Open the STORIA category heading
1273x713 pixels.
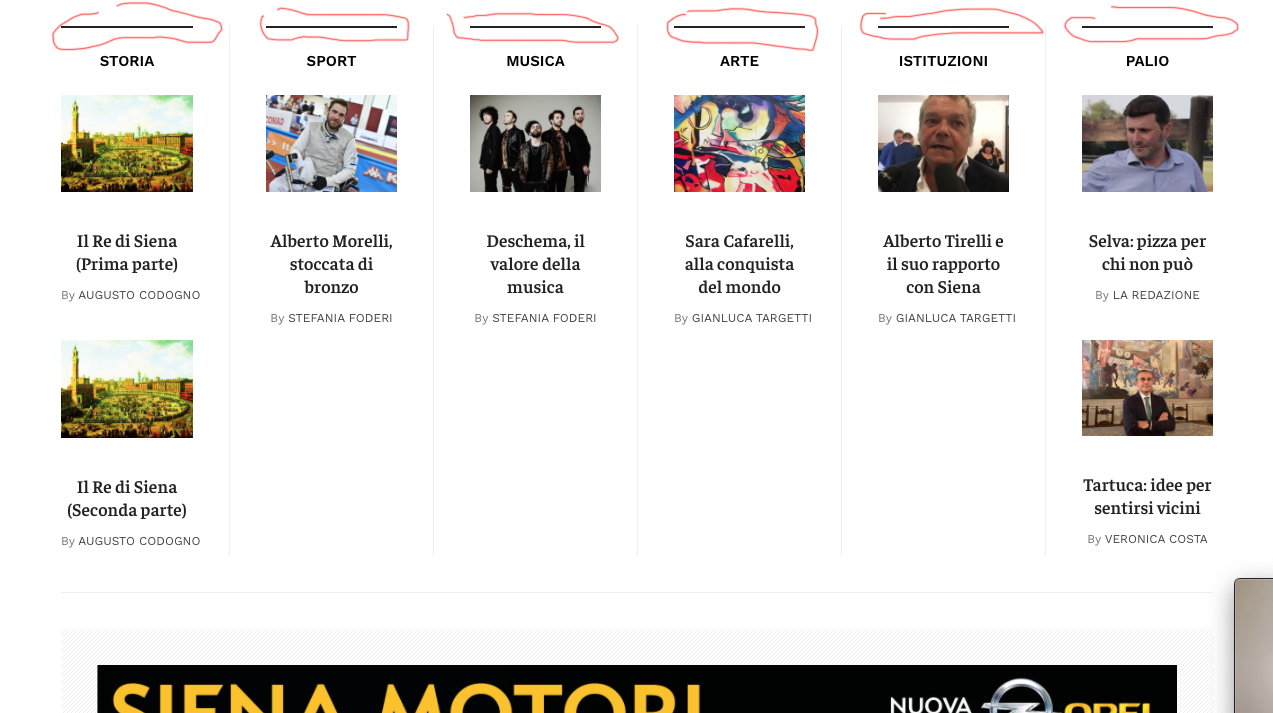[x=127, y=61]
